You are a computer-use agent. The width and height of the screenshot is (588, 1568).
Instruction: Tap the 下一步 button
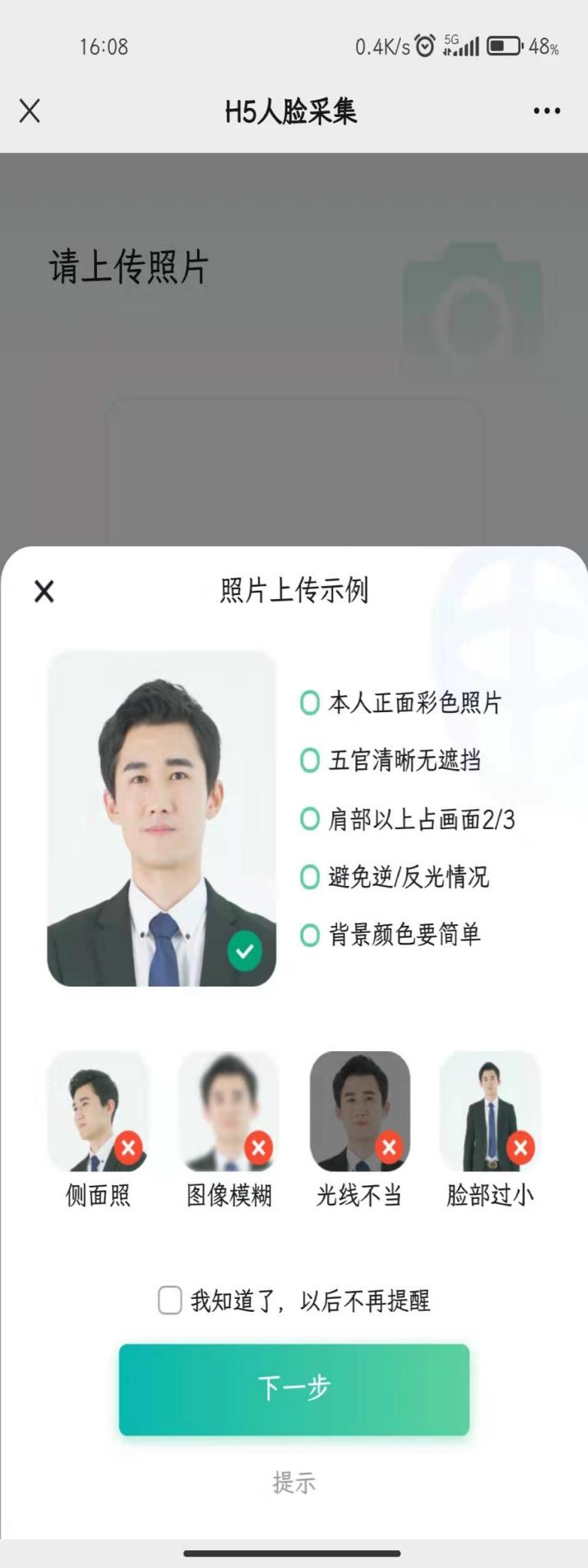click(294, 1389)
